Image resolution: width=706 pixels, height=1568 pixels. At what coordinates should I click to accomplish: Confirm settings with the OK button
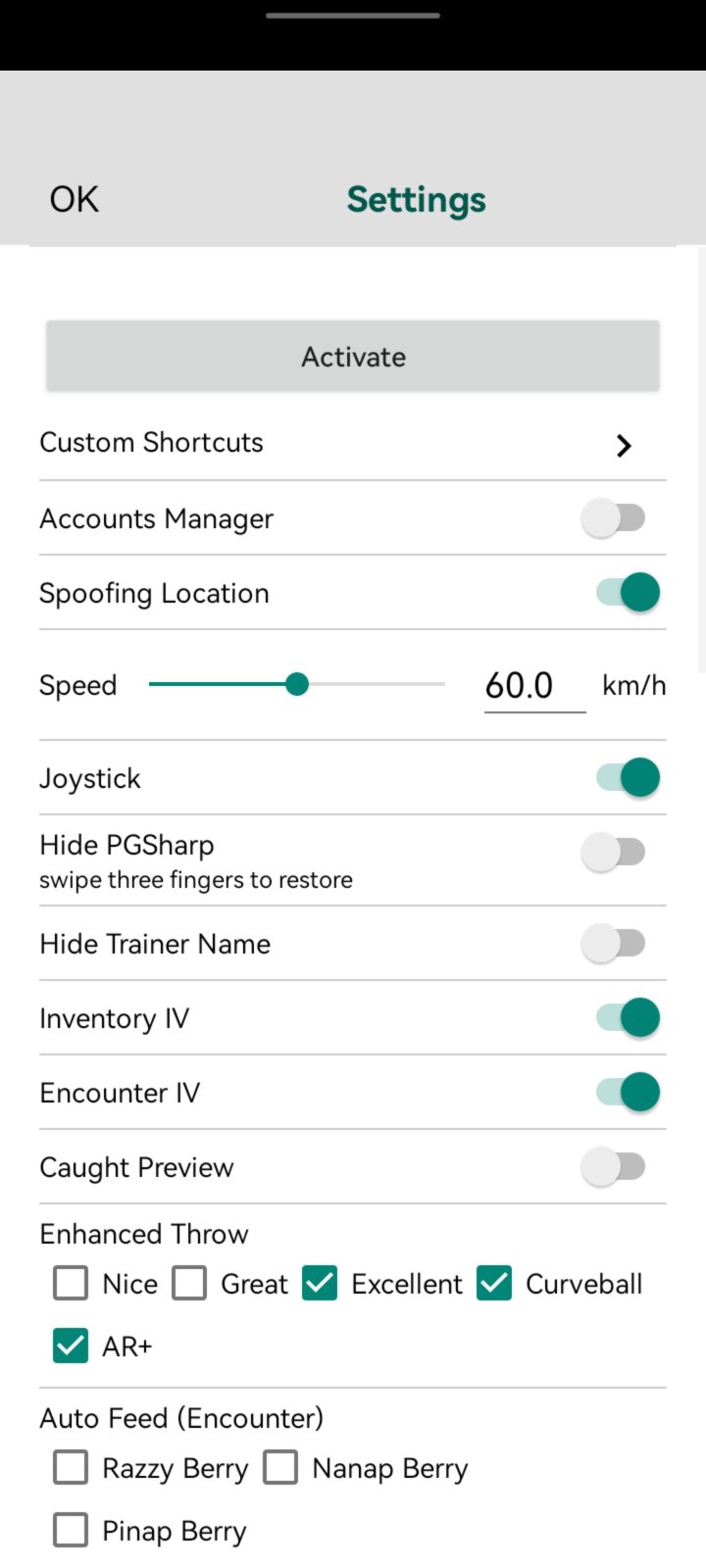[75, 199]
